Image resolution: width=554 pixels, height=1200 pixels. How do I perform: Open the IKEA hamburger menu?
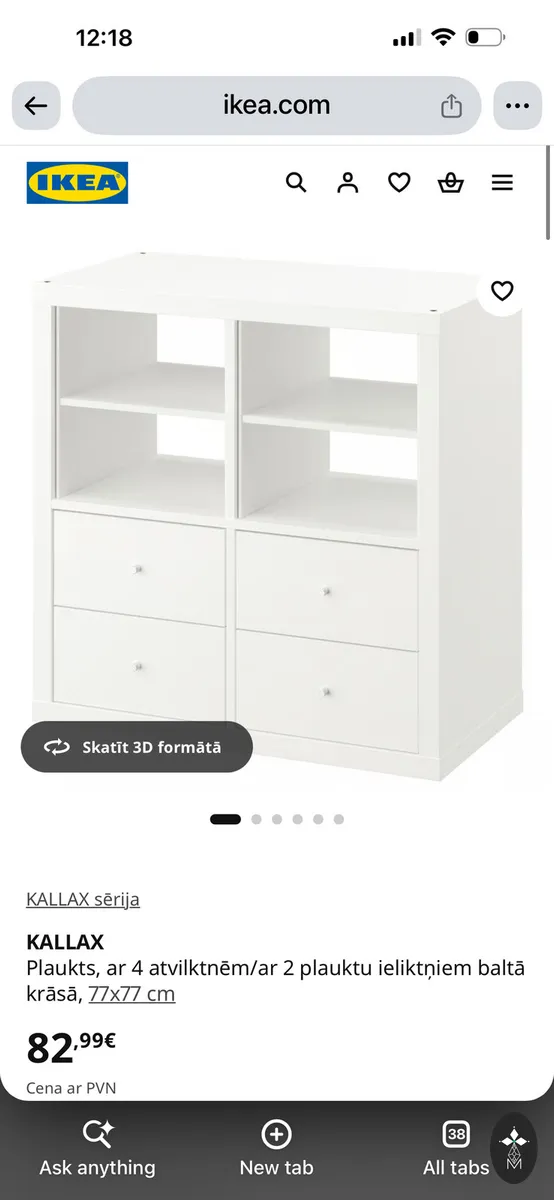coord(502,182)
